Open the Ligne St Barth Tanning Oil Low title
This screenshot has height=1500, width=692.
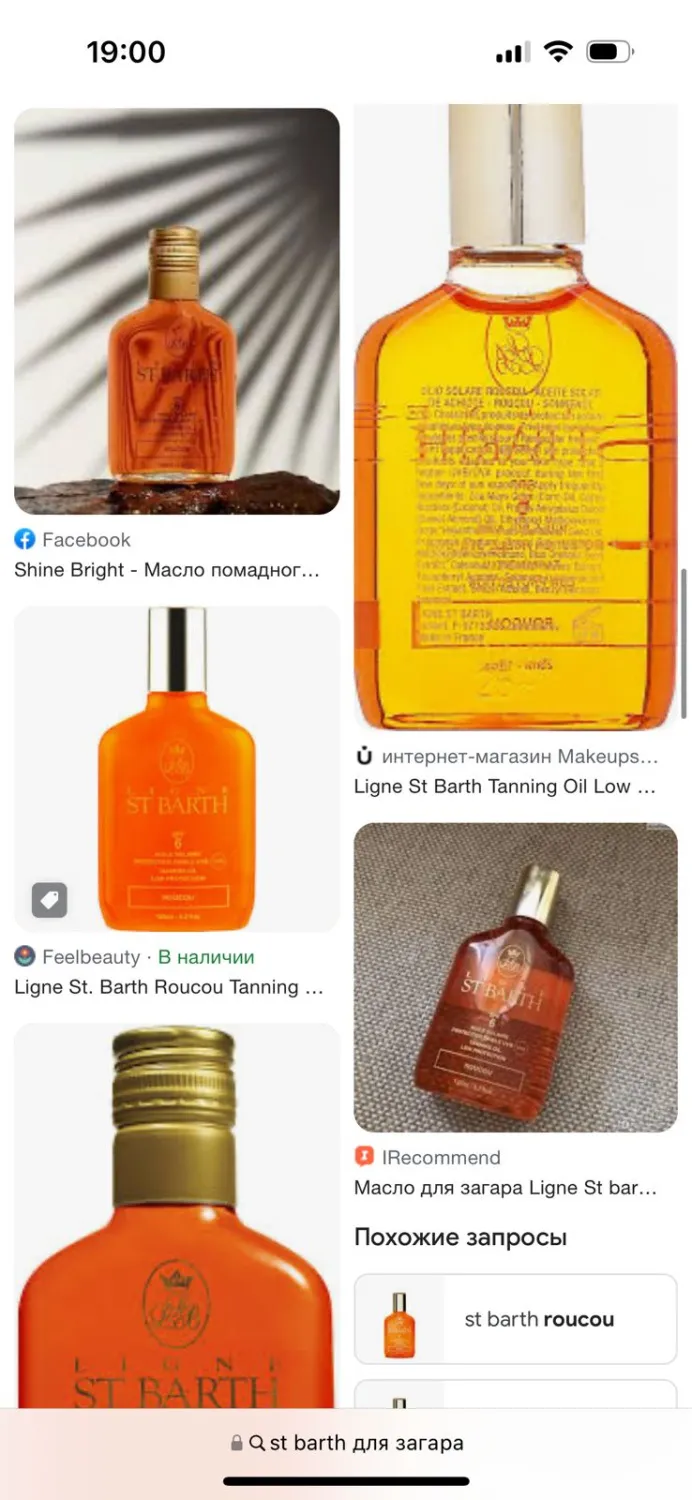click(x=505, y=786)
